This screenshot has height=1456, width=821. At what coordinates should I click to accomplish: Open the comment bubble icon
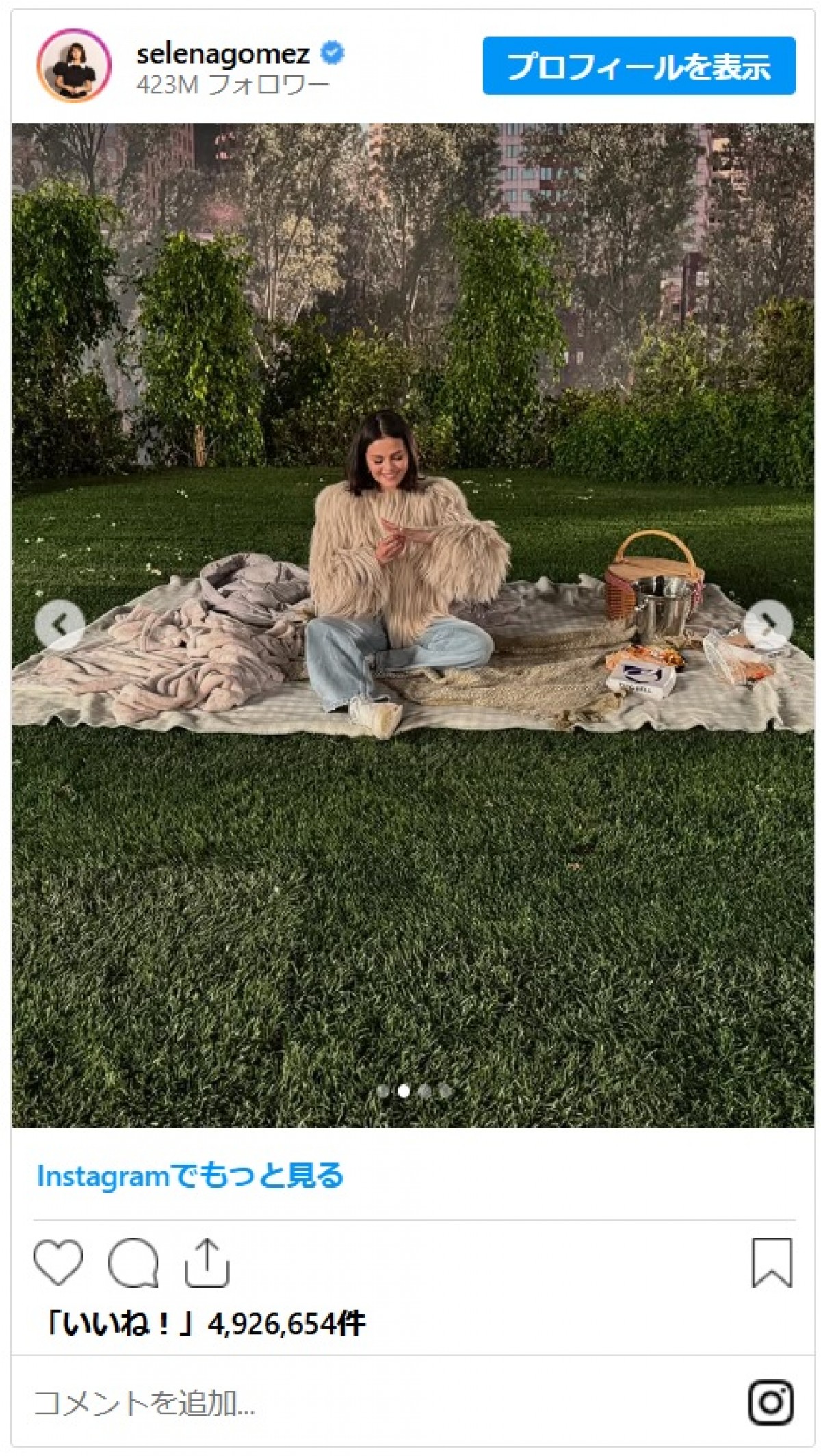133,1262
